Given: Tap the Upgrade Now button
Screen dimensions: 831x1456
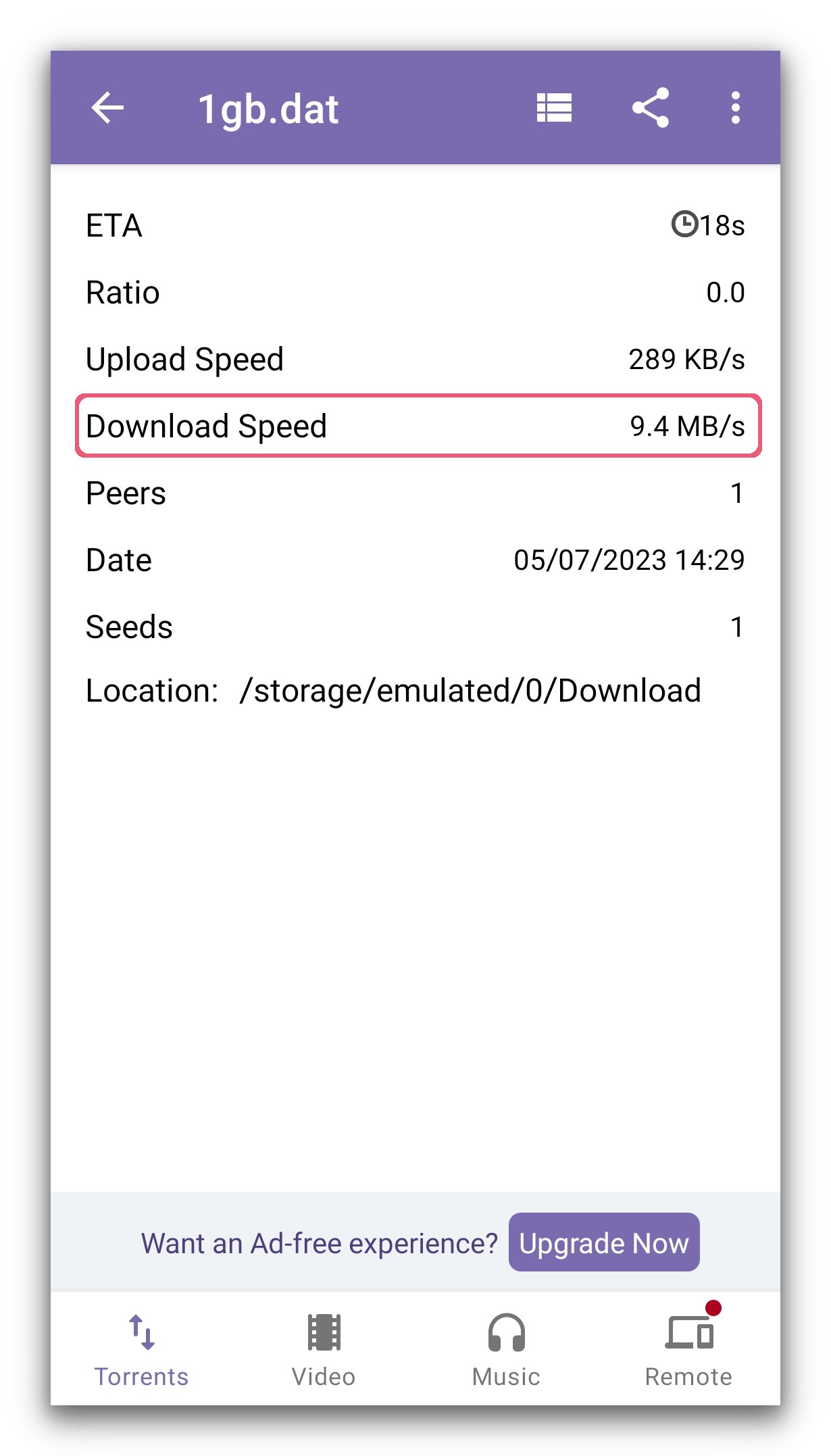Looking at the screenshot, I should [x=603, y=1243].
